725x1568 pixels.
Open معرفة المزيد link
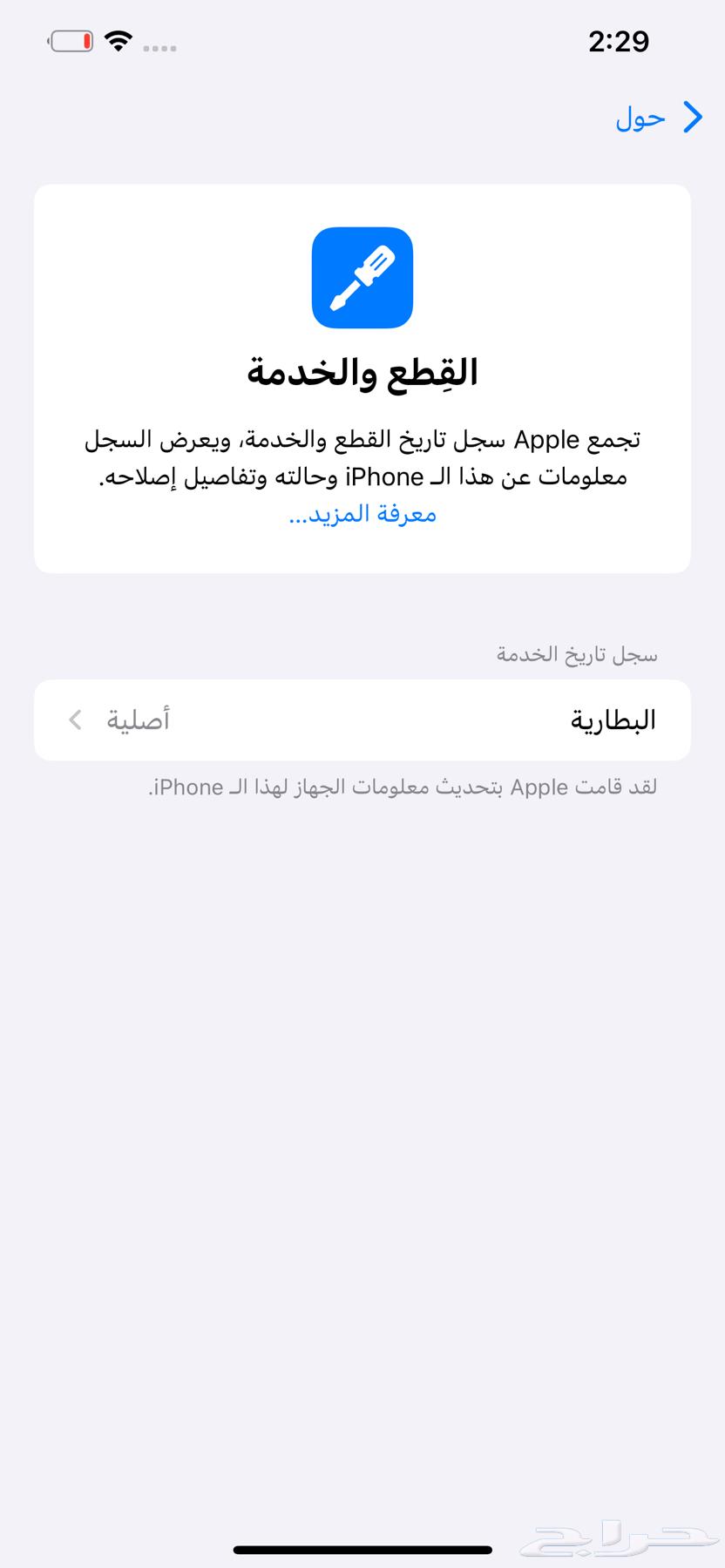point(363,514)
